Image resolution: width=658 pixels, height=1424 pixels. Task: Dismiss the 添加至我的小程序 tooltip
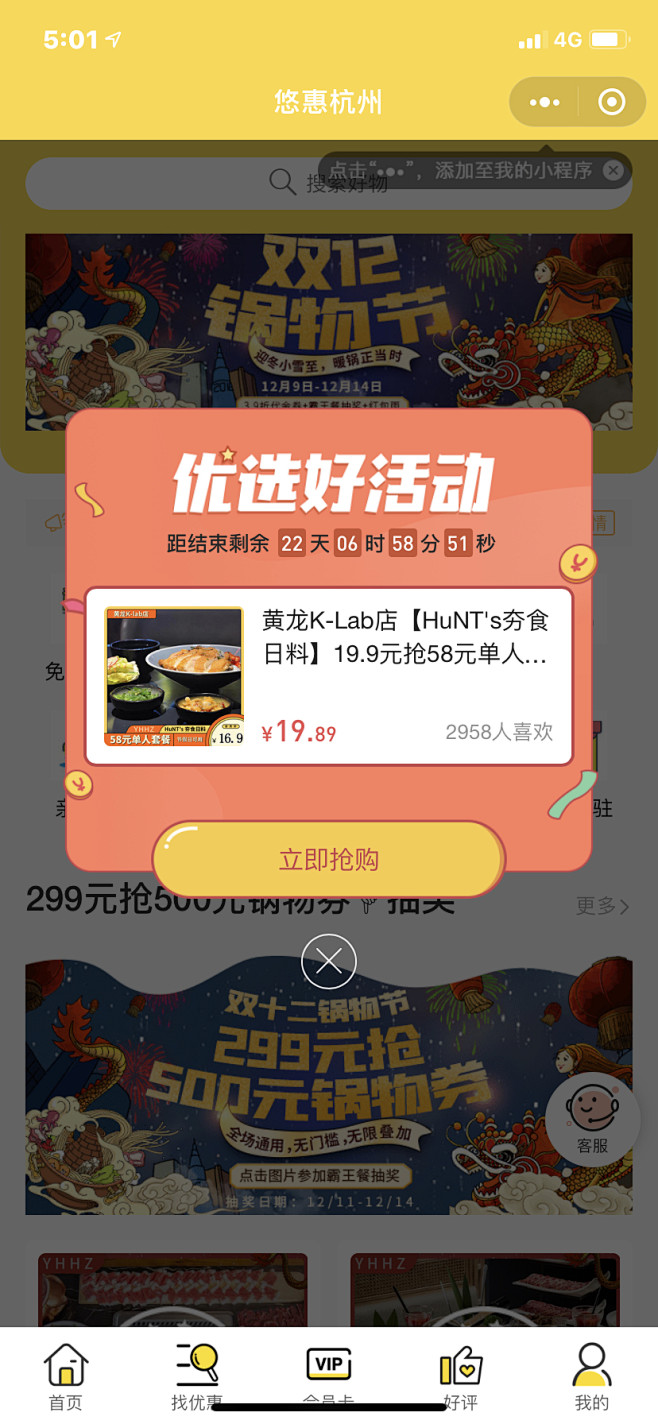click(x=613, y=171)
